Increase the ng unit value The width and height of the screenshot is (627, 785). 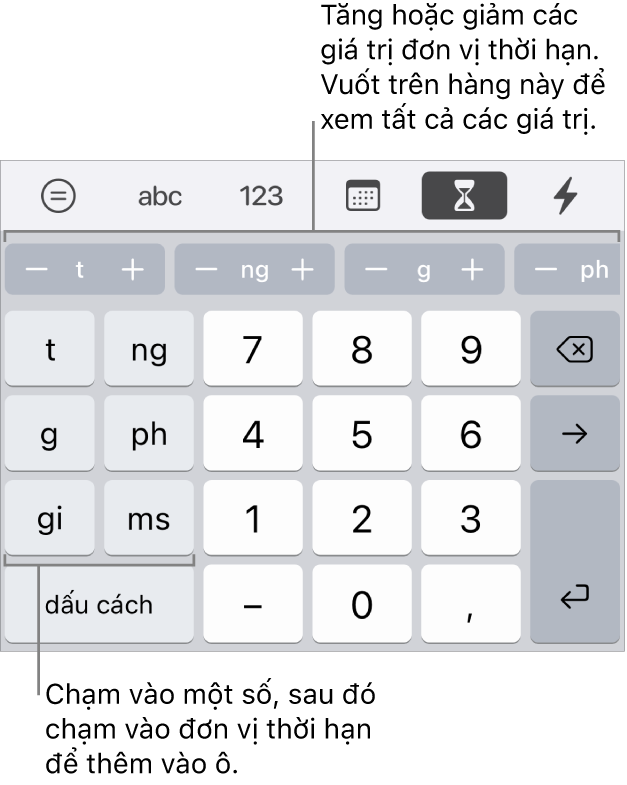[303, 270]
